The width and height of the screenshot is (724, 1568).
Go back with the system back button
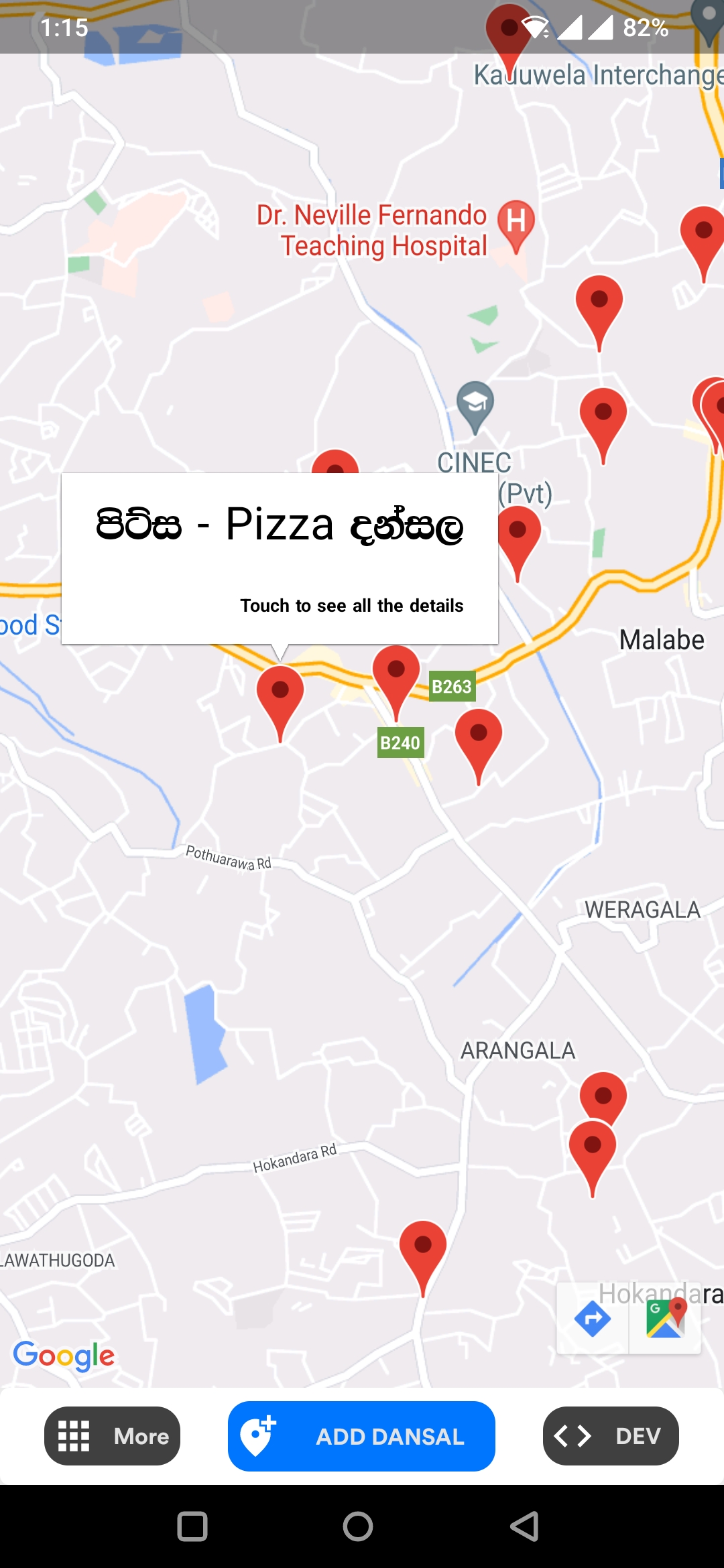(x=524, y=1526)
